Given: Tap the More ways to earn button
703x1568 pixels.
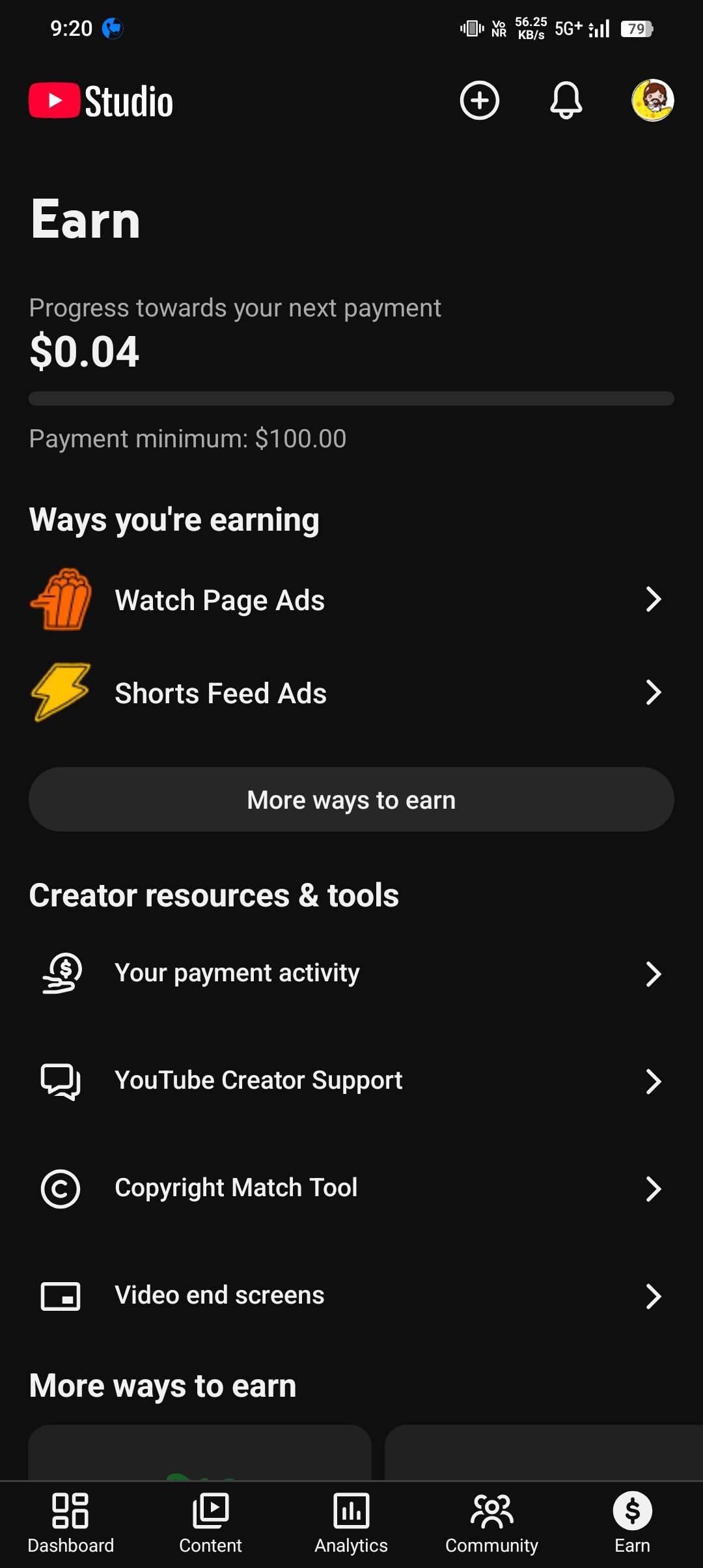Looking at the screenshot, I should 351,800.
